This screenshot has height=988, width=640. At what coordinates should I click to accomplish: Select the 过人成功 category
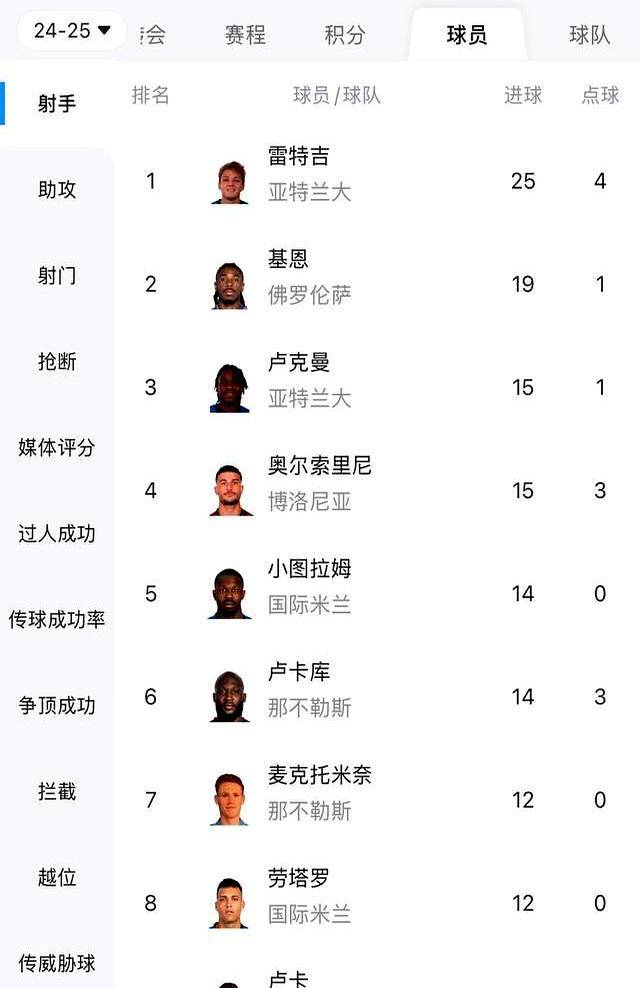point(57,533)
